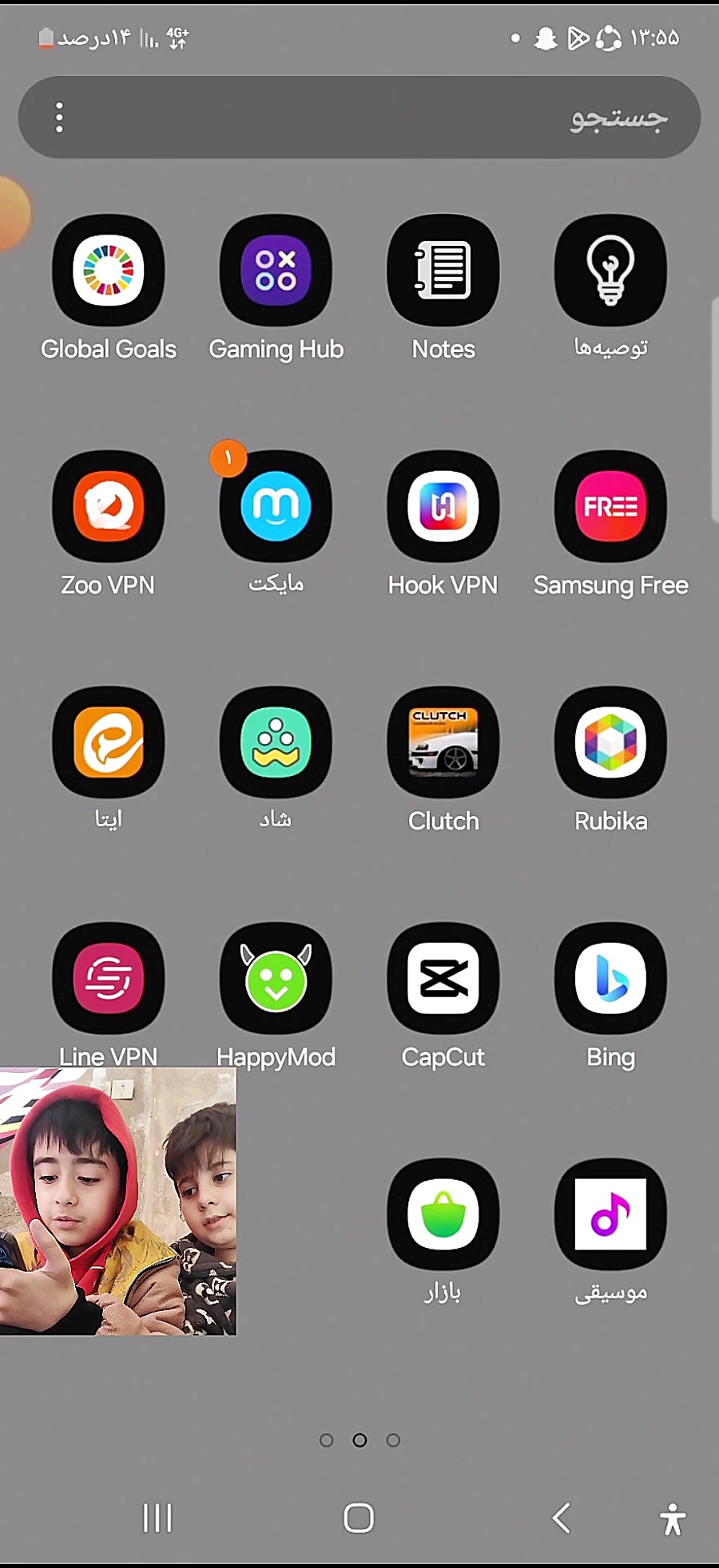This screenshot has width=719, height=1568.
Task: Open the Bing app
Action: (610, 978)
